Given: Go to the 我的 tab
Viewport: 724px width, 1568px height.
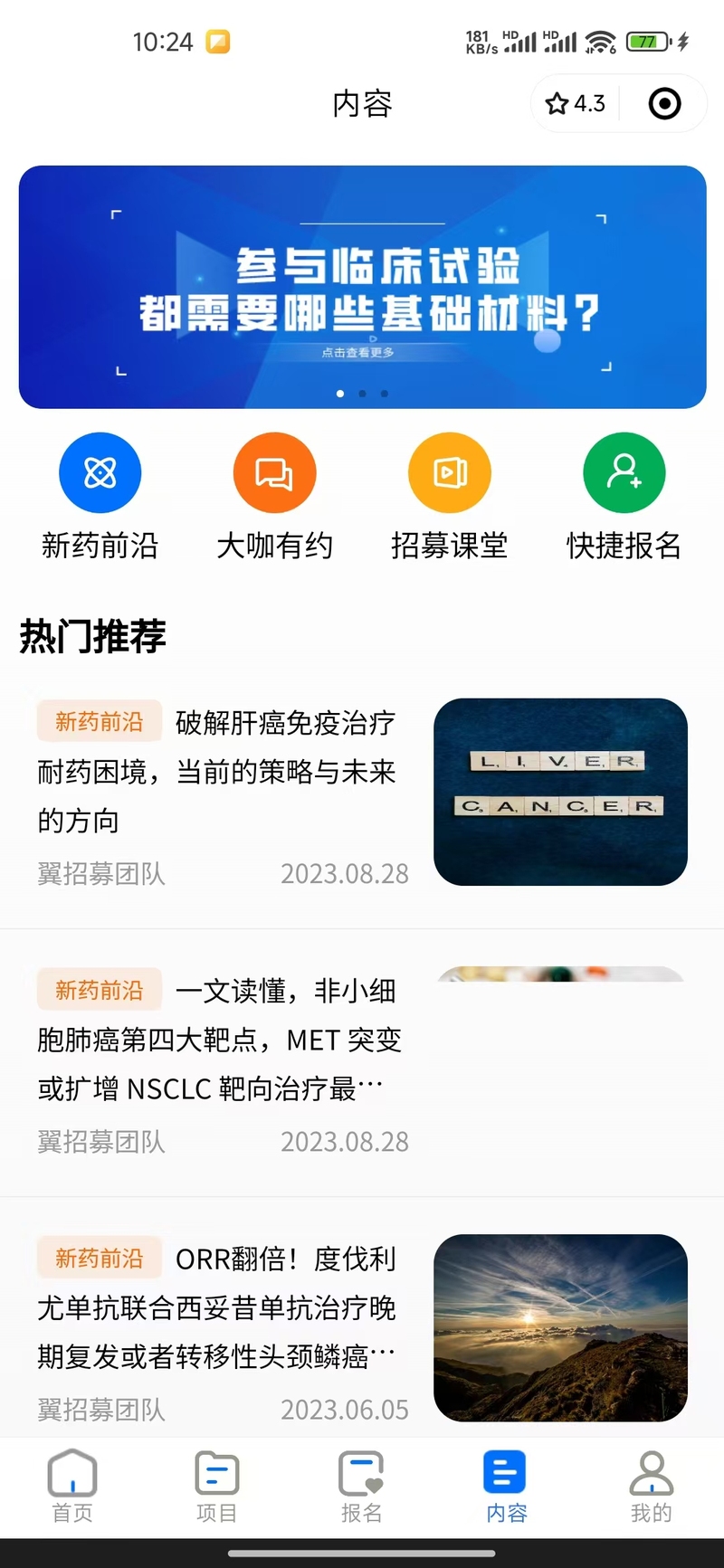Looking at the screenshot, I should 651,1487.
